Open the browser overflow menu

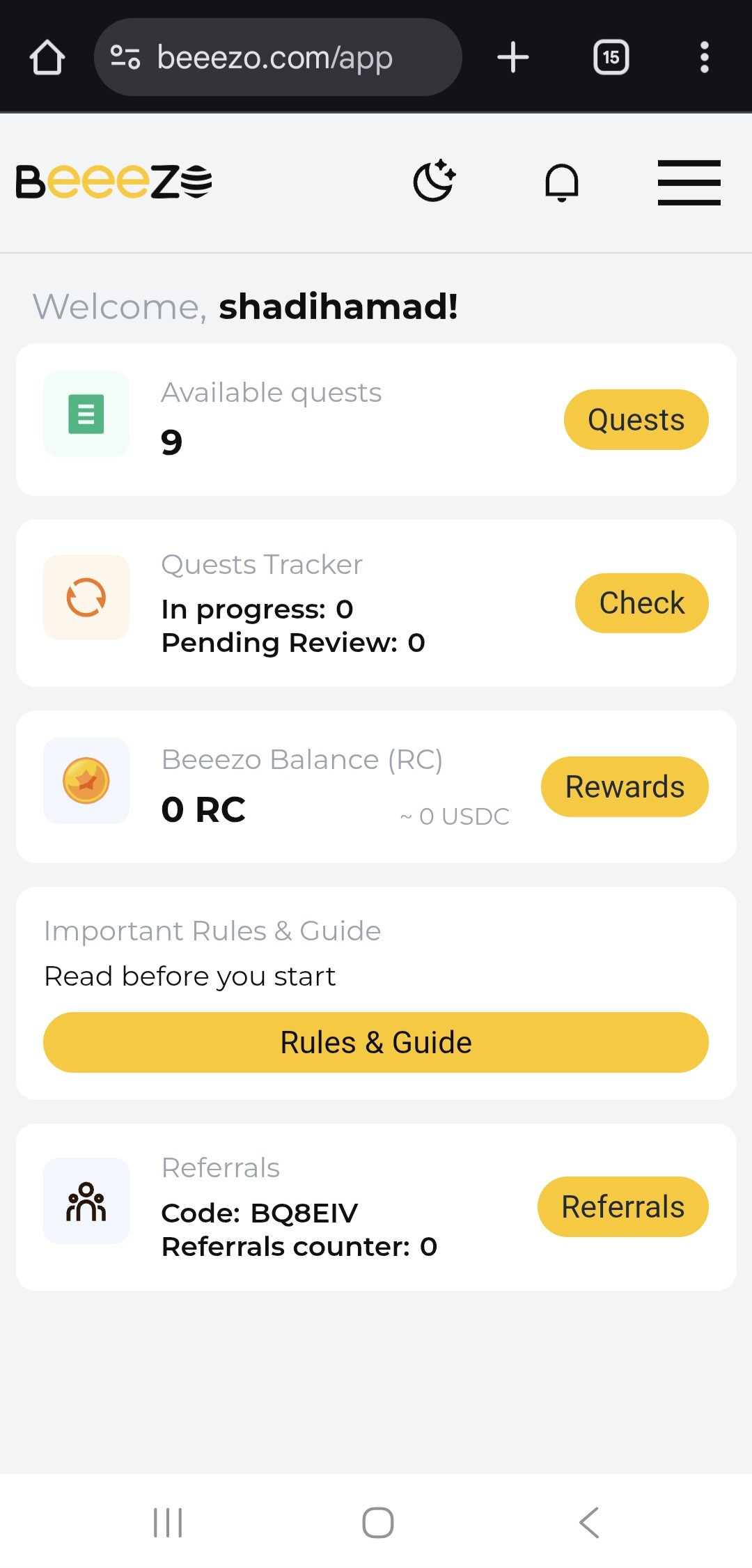704,57
